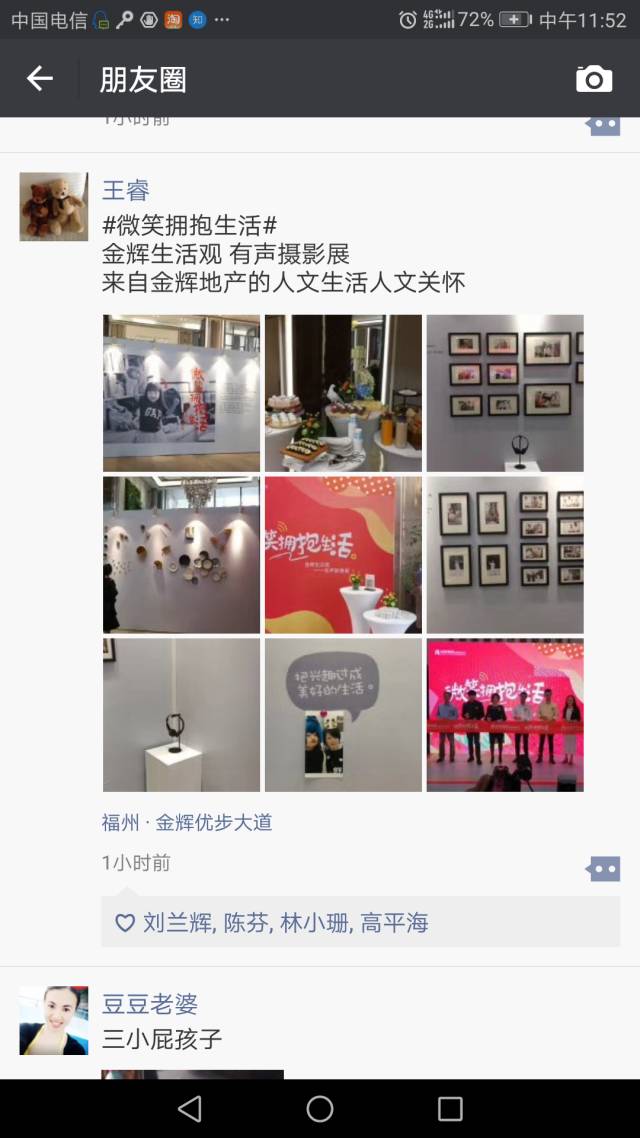Open 王睿's profile avatar
640x1138 pixels.
pos(54,206)
